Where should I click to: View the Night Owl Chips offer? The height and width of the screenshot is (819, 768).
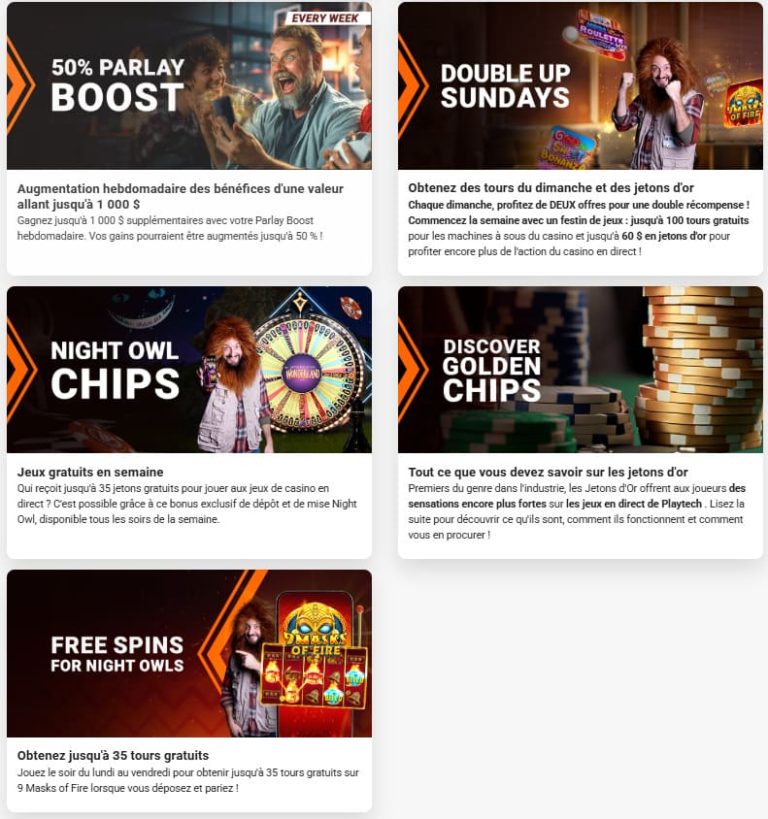pyautogui.click(x=189, y=370)
